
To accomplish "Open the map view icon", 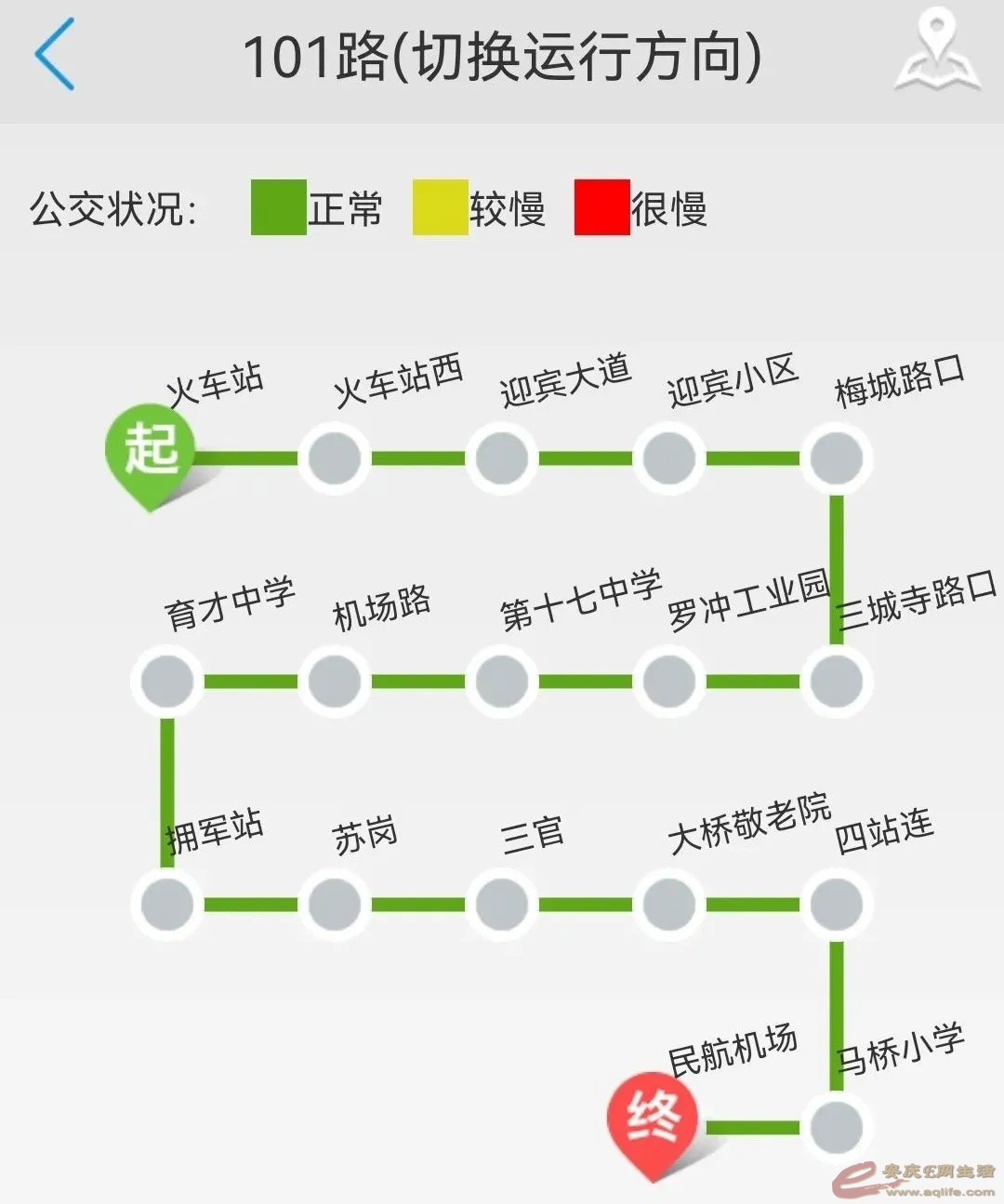I will pos(937,52).
